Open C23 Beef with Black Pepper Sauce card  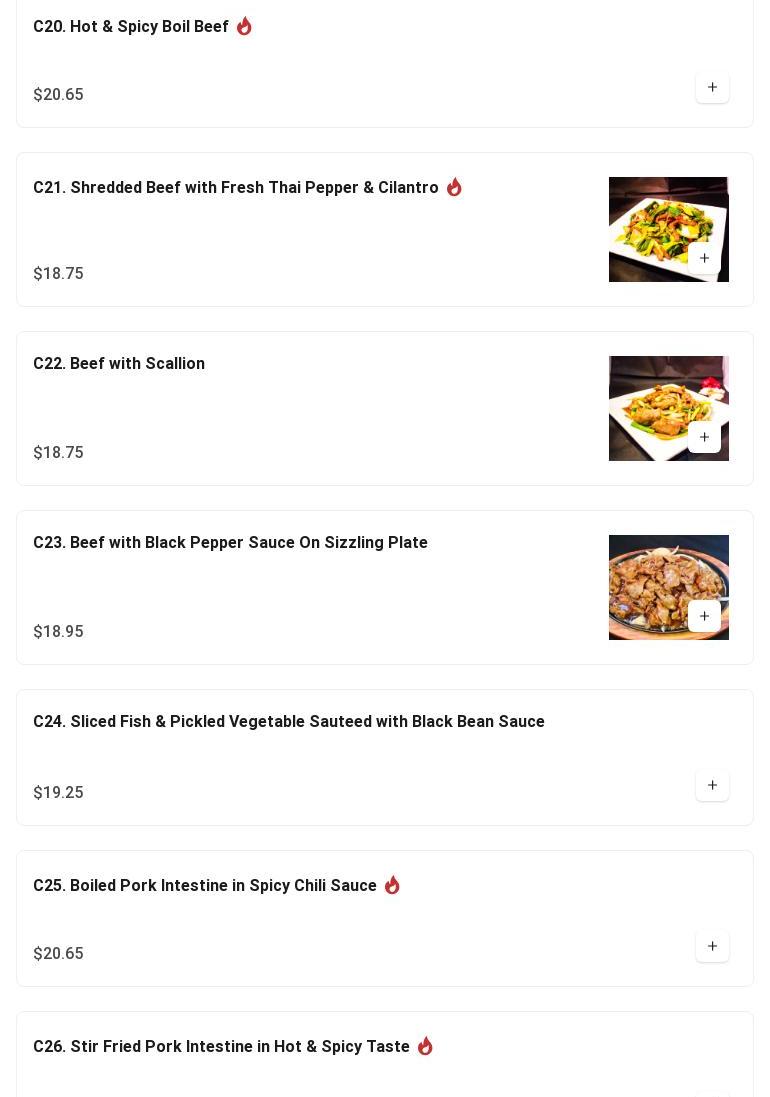click(x=230, y=543)
